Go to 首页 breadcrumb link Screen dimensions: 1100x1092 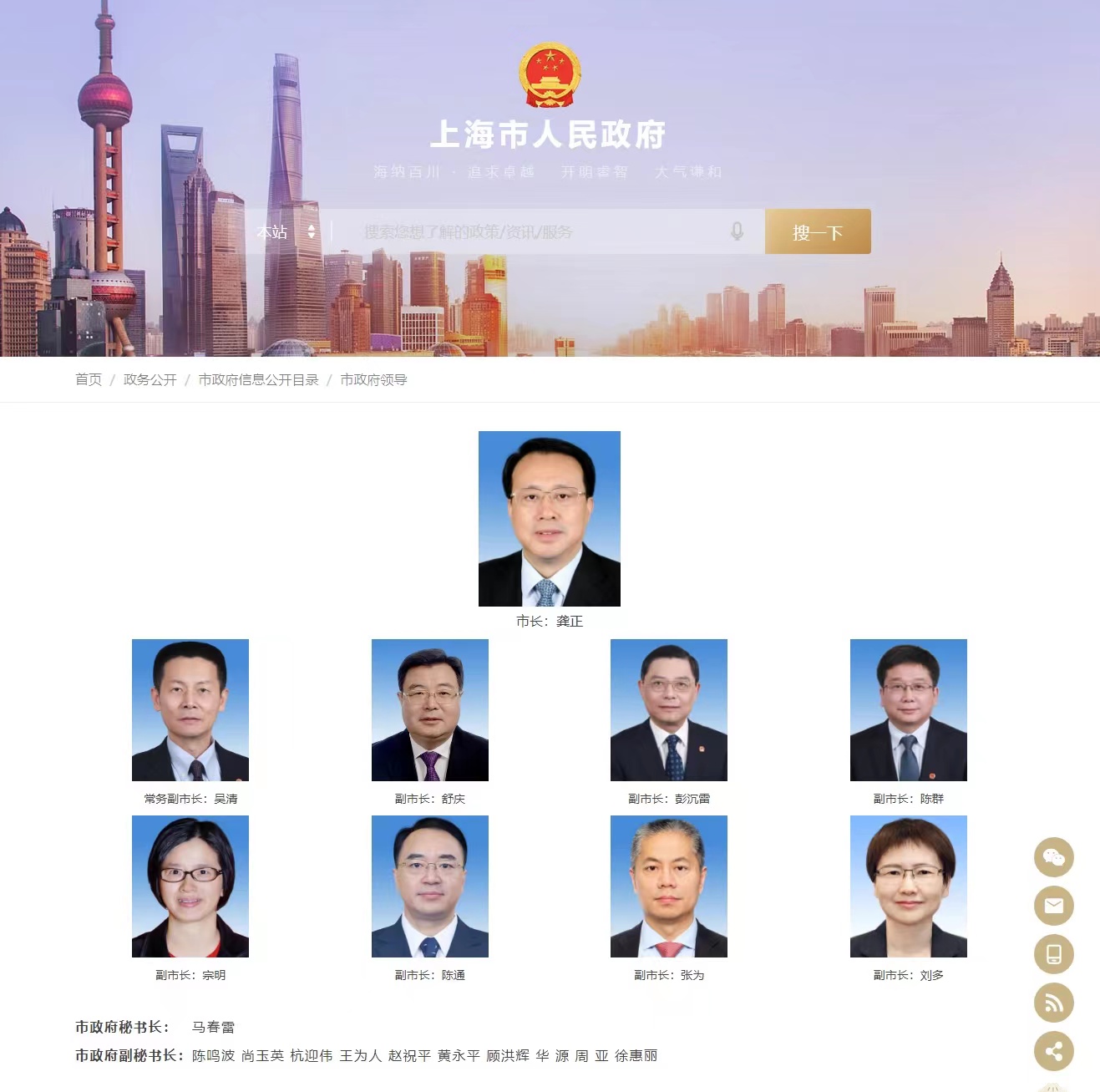tap(89, 379)
